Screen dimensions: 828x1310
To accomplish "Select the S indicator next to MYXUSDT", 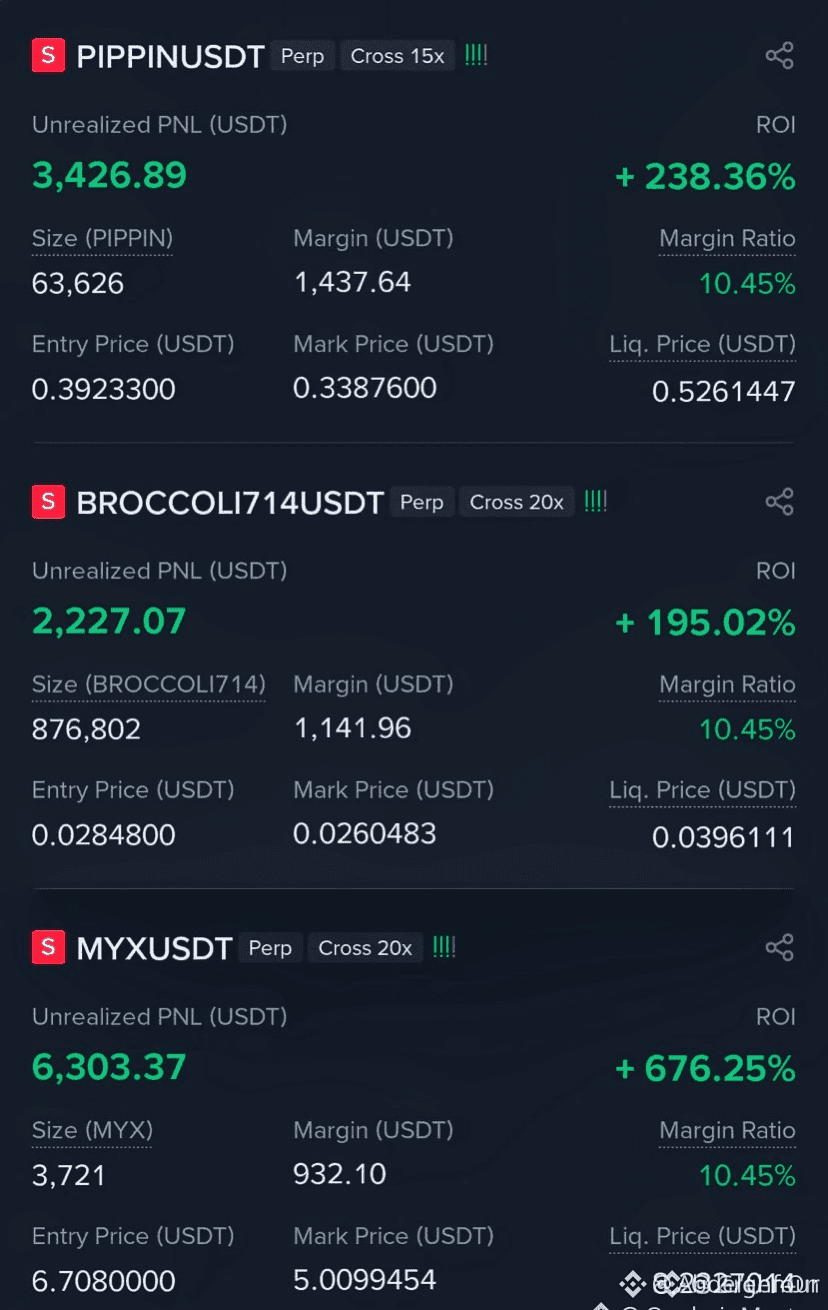I will click(48, 947).
